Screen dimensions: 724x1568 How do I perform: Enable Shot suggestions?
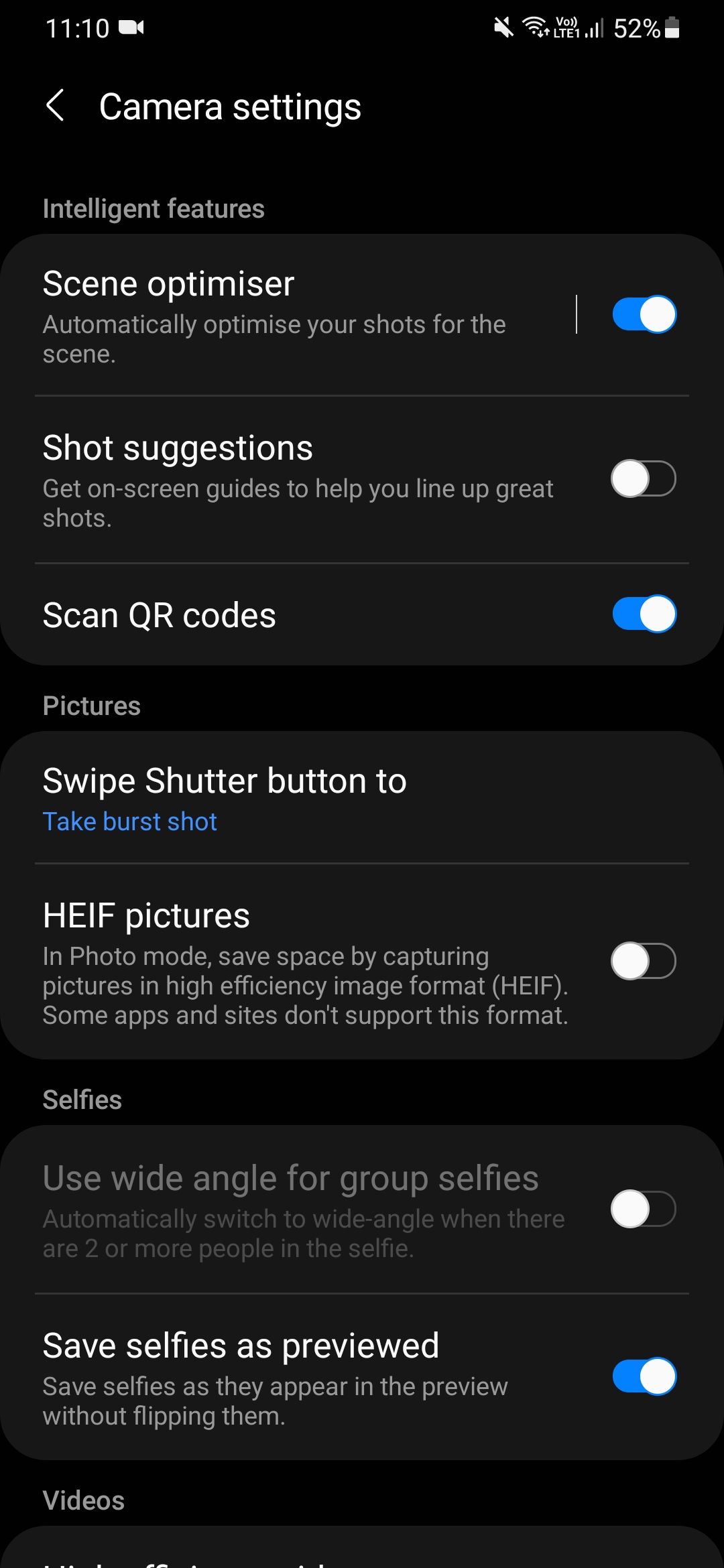pos(644,478)
